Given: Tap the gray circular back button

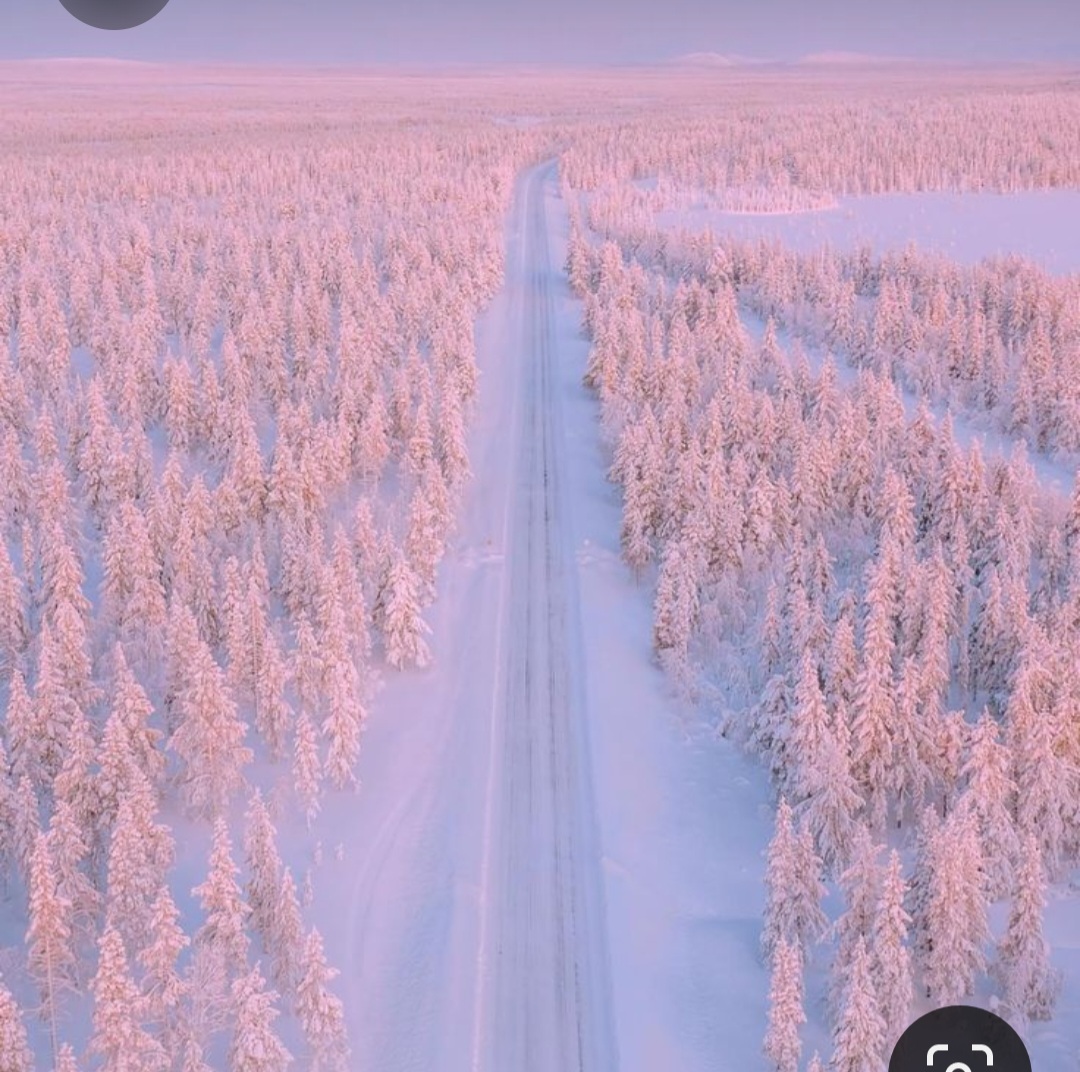Looking at the screenshot, I should click(x=113, y=8).
